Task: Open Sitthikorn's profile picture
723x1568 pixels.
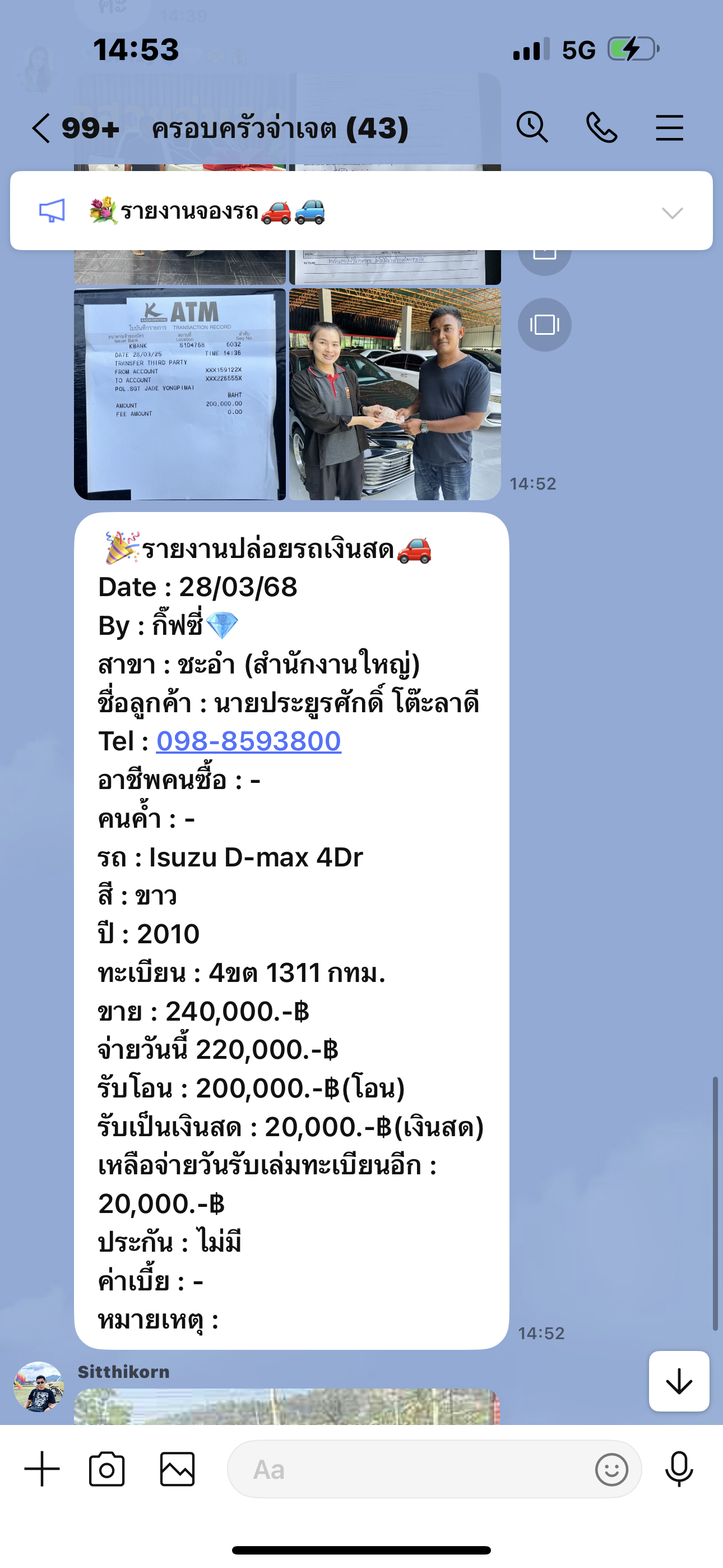Action: pyautogui.click(x=39, y=1387)
